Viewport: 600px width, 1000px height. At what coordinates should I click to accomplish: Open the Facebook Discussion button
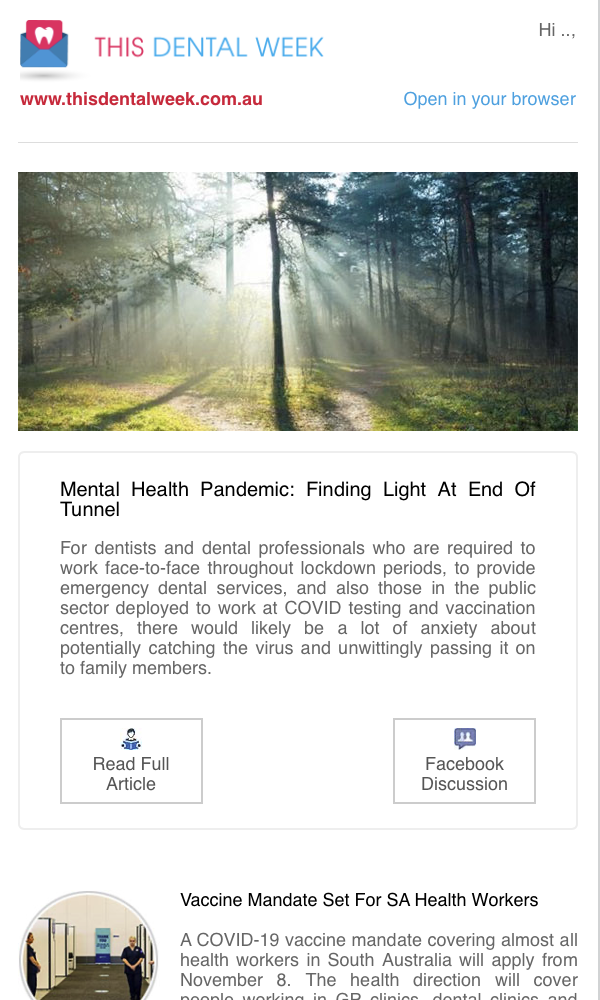464,761
